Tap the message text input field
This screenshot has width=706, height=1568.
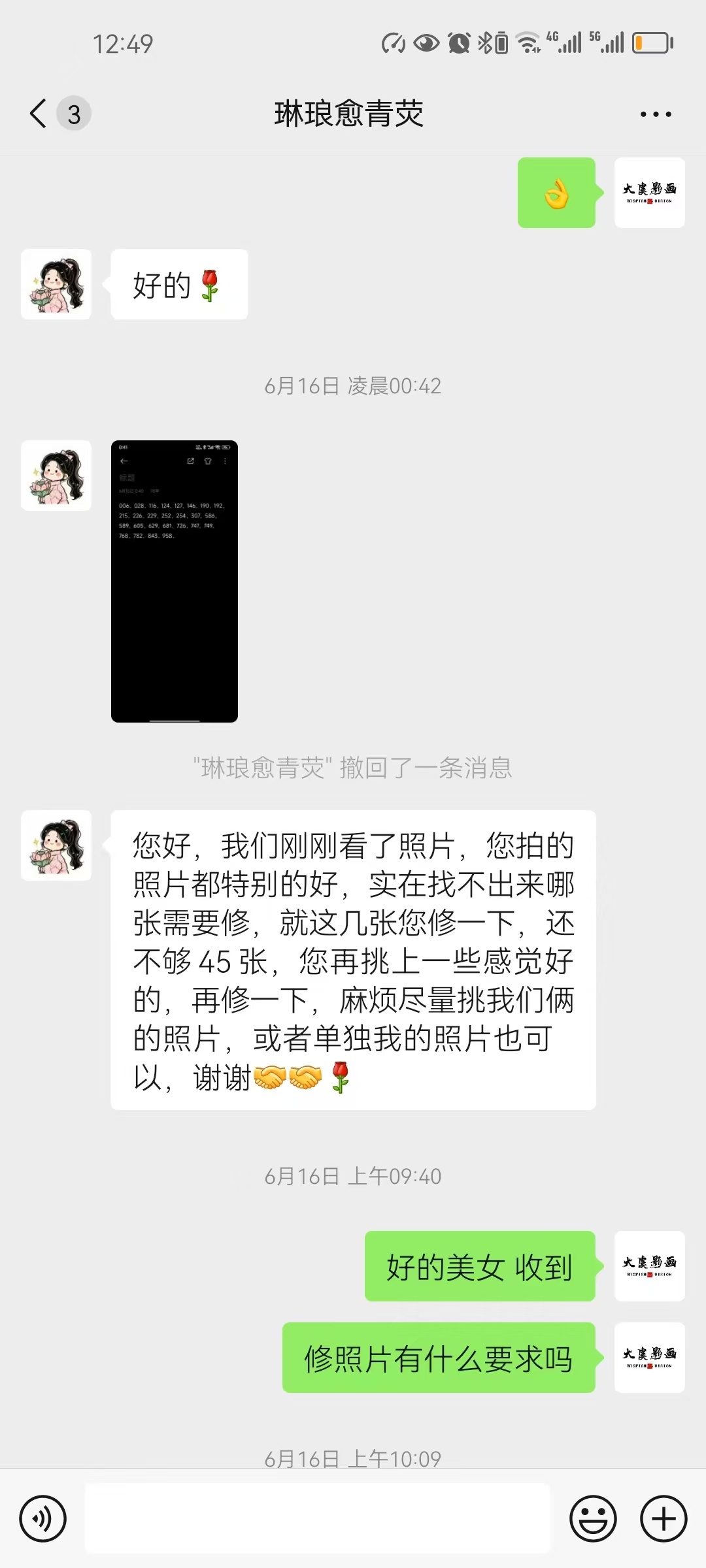pos(318,1518)
